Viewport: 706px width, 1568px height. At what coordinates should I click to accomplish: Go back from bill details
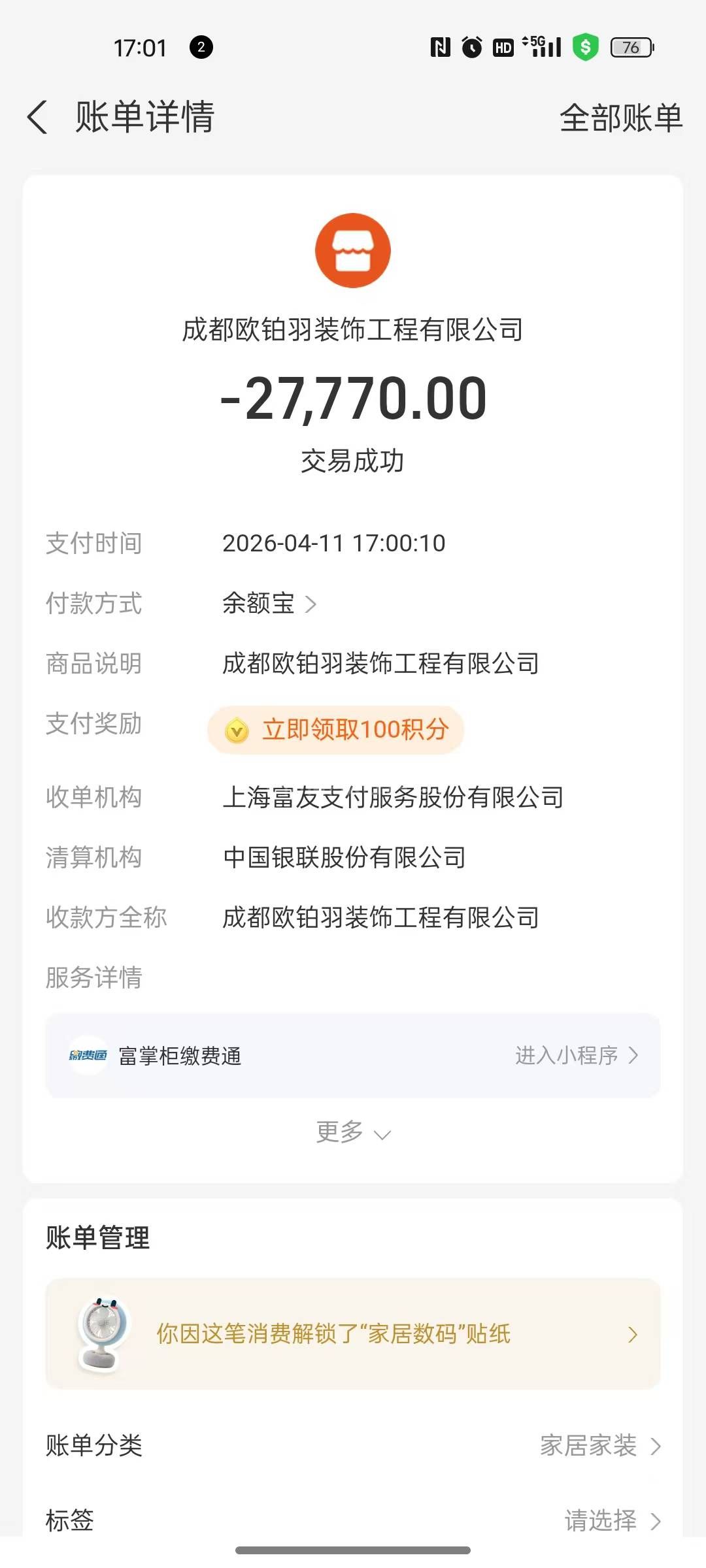(x=38, y=118)
